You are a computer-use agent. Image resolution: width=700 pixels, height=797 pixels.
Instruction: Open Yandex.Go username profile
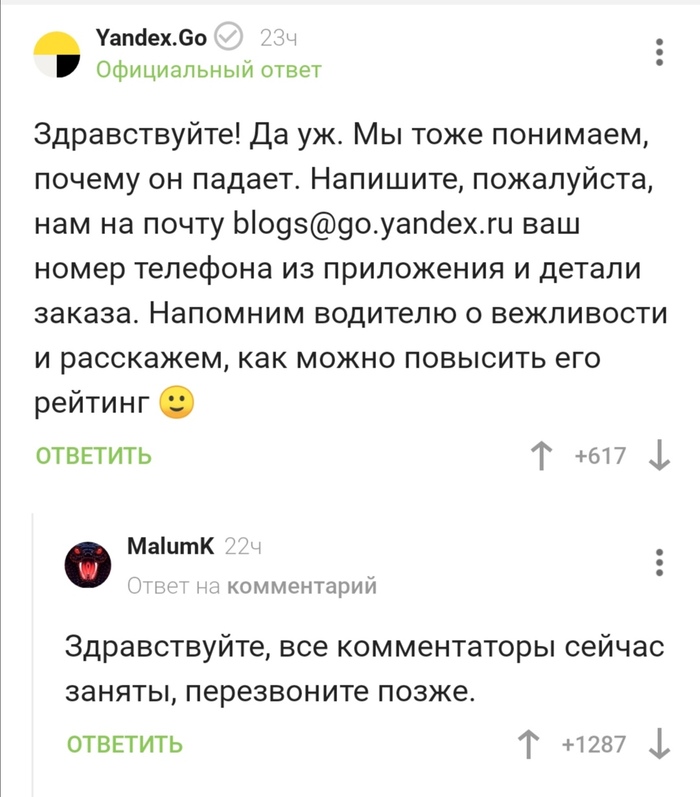(x=151, y=38)
